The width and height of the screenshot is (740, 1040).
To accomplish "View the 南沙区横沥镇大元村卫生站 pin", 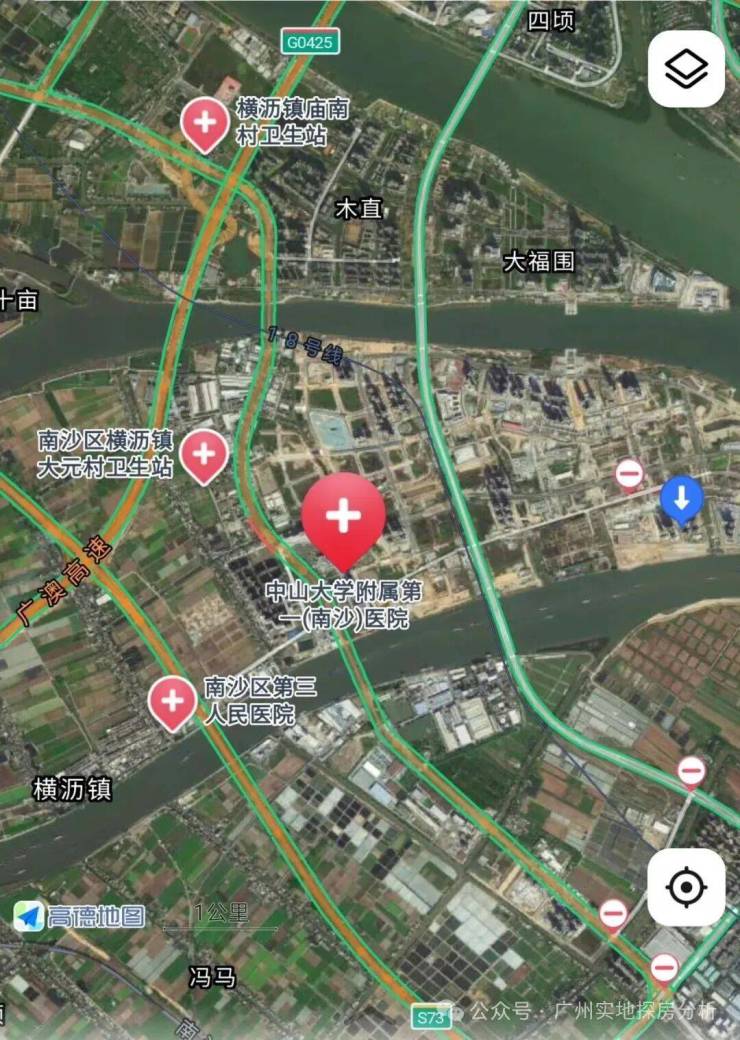I will [204, 455].
